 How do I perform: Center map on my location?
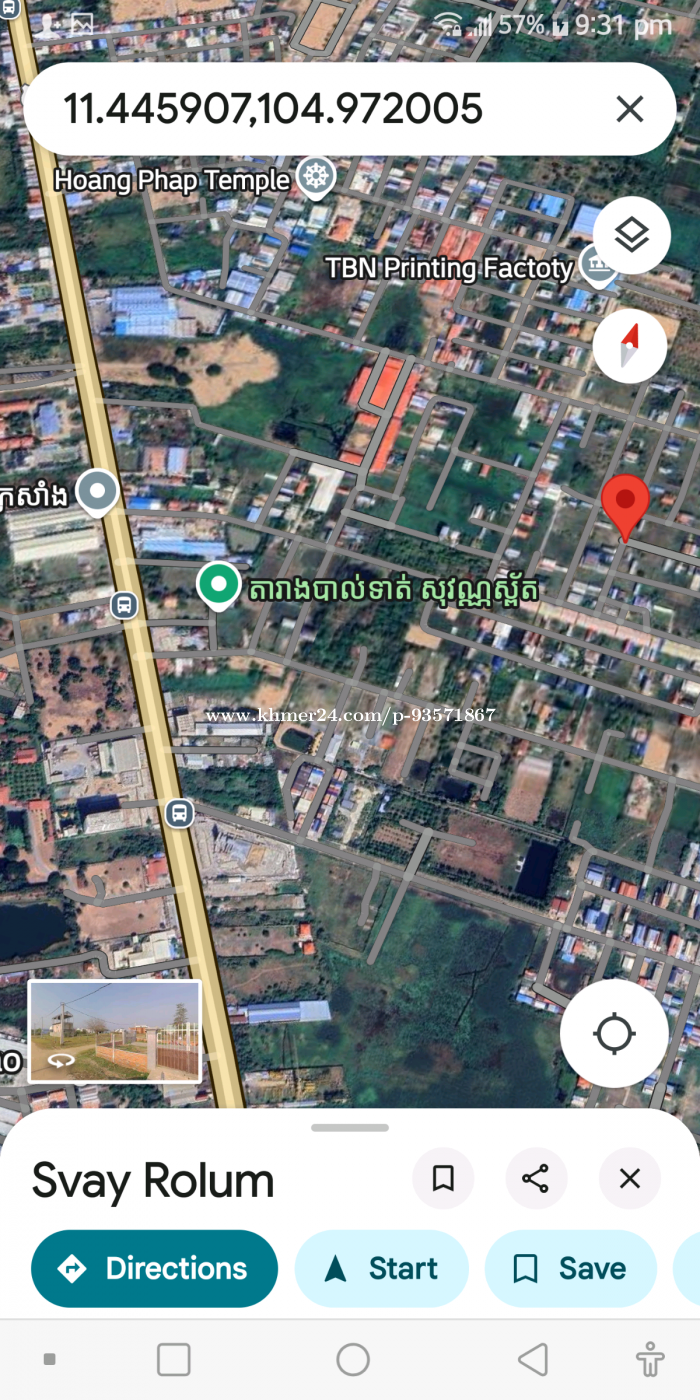click(614, 1034)
